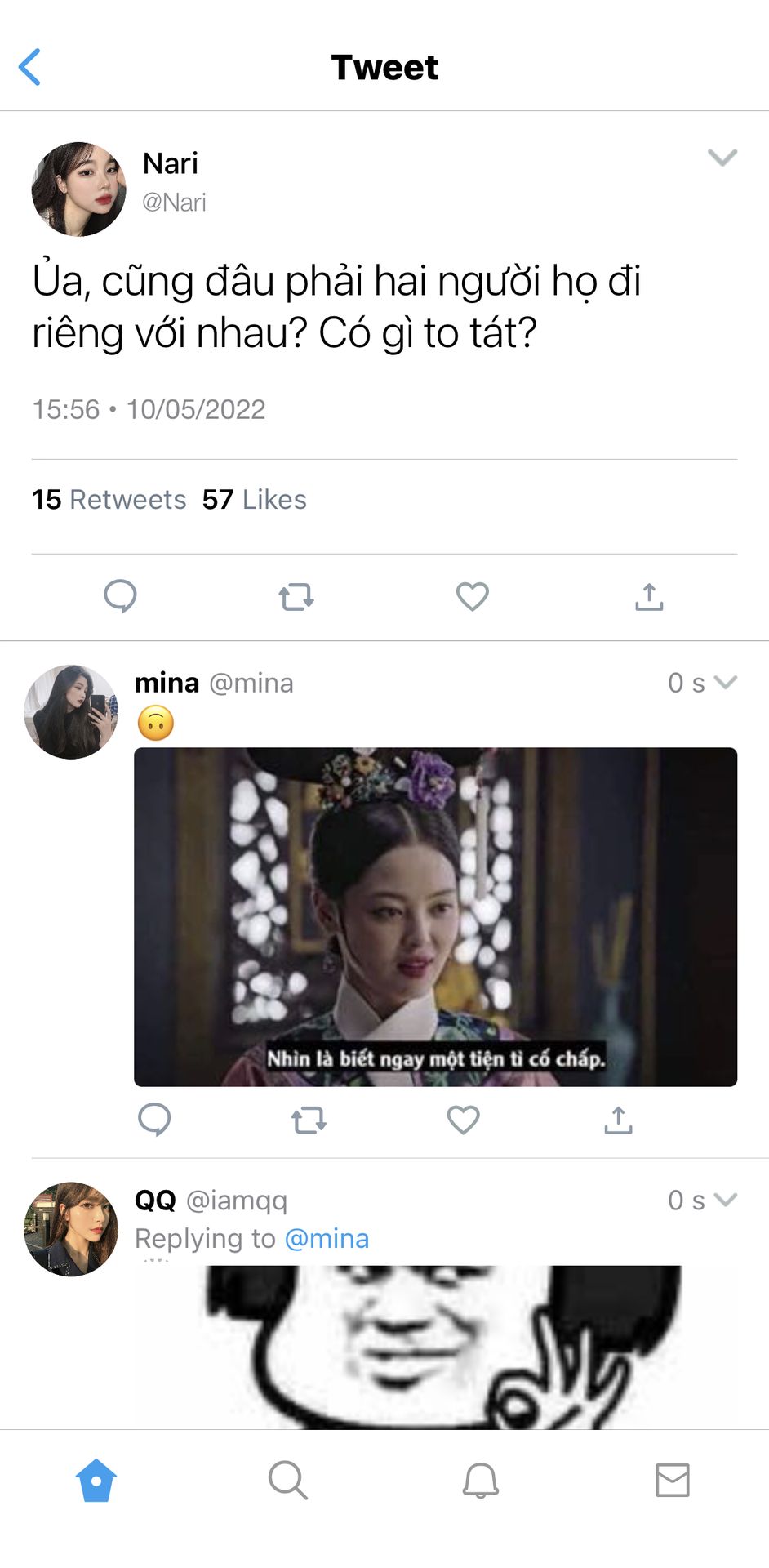This screenshot has height=1568, width=769.
Task: View the 57 Likes list
Action: point(254,499)
